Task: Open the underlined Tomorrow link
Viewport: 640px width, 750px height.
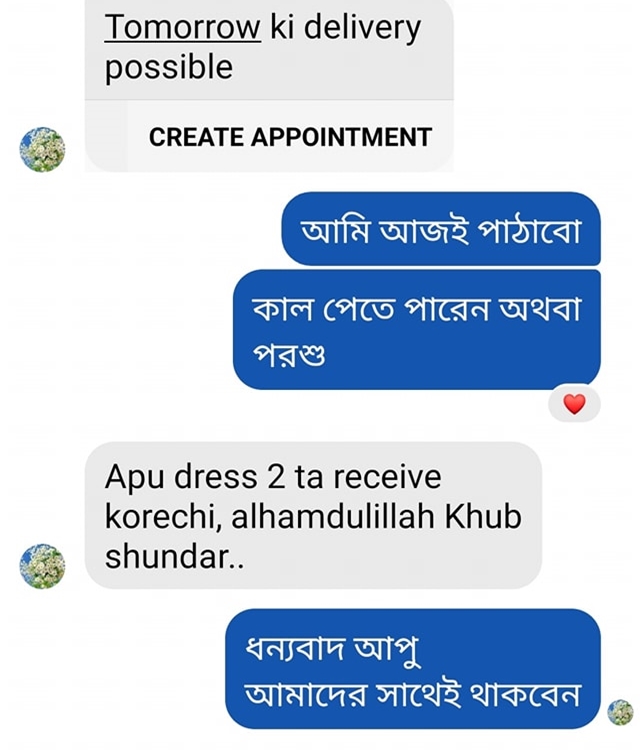Action: tap(182, 28)
